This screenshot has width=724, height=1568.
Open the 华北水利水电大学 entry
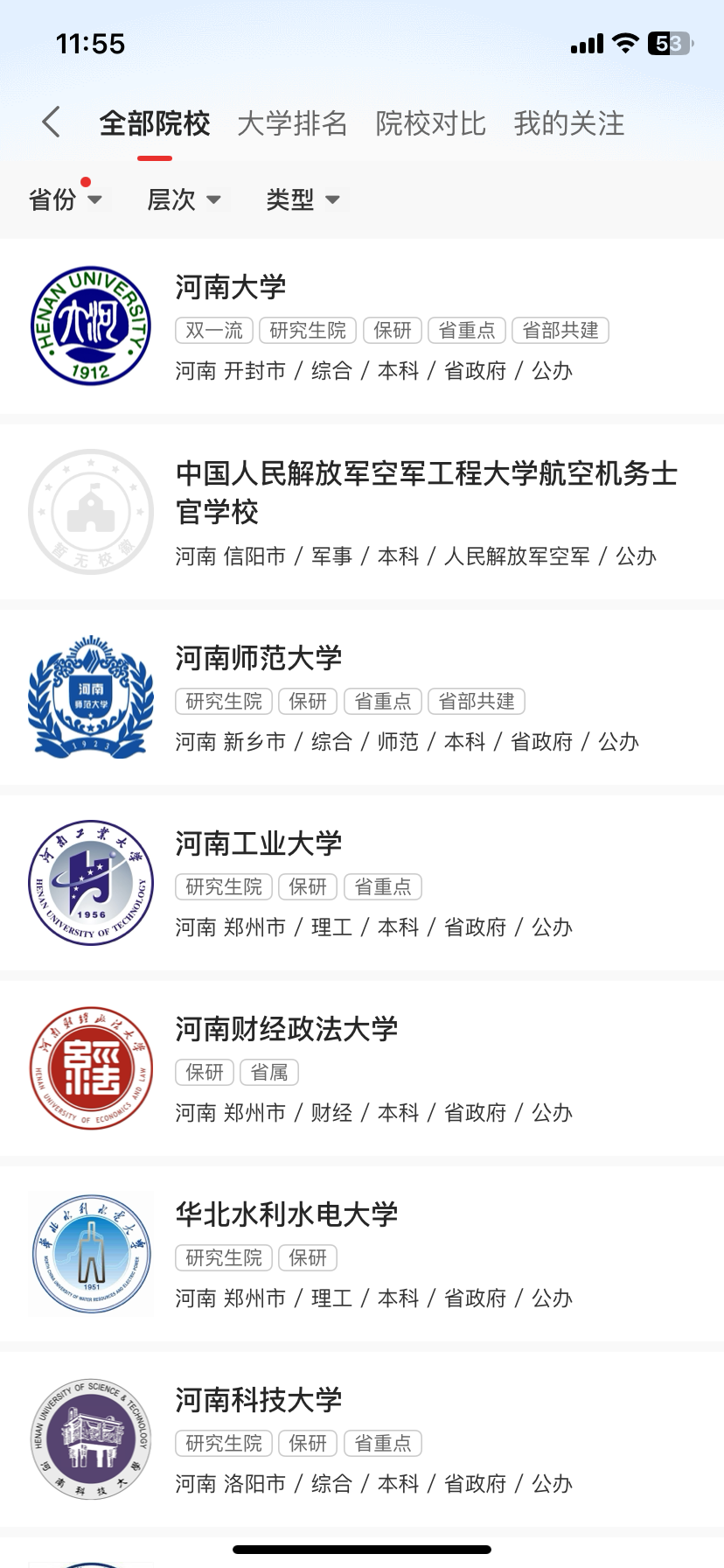click(x=287, y=1214)
